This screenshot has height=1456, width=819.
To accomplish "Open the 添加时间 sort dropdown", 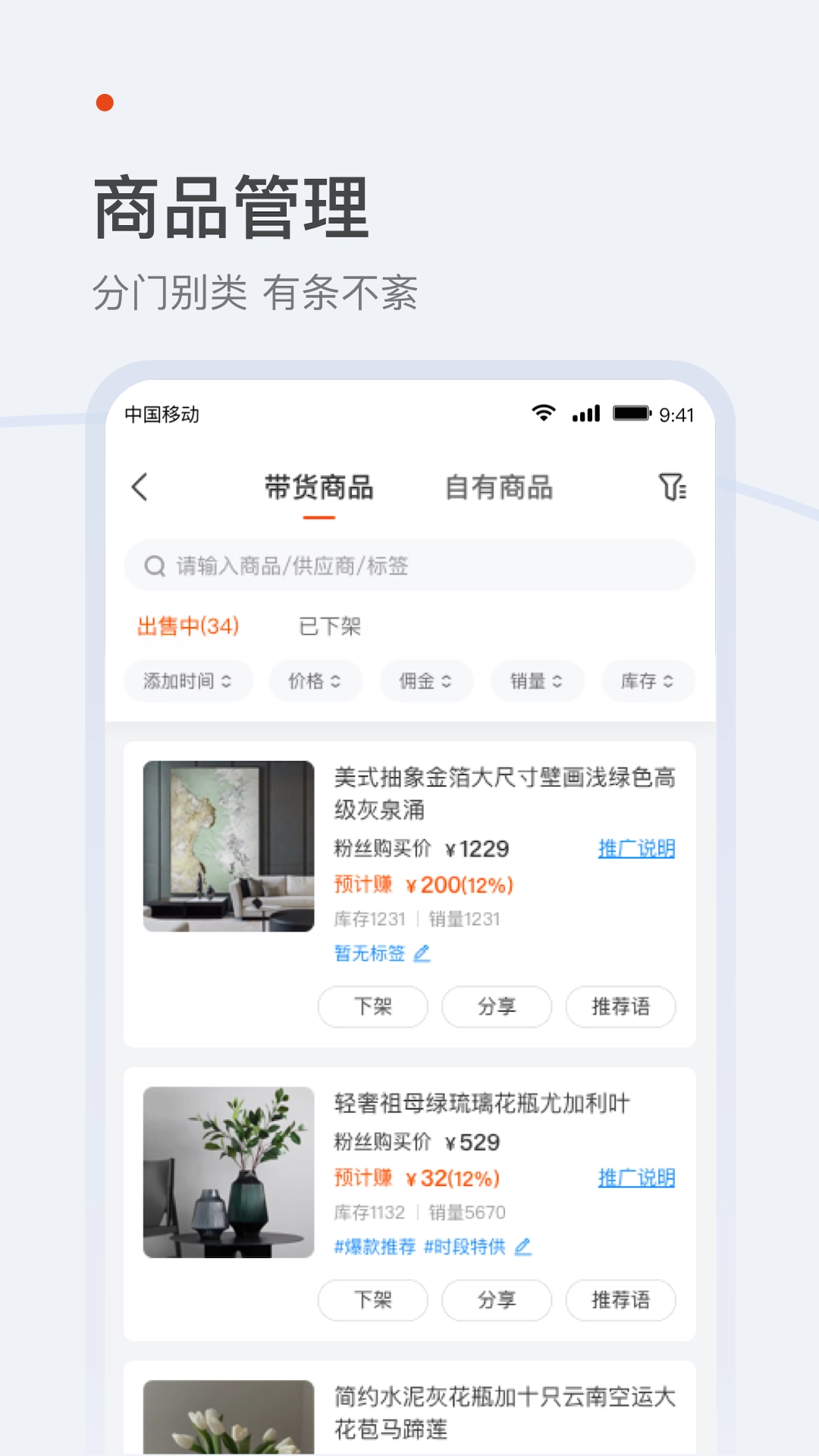I will (x=188, y=680).
